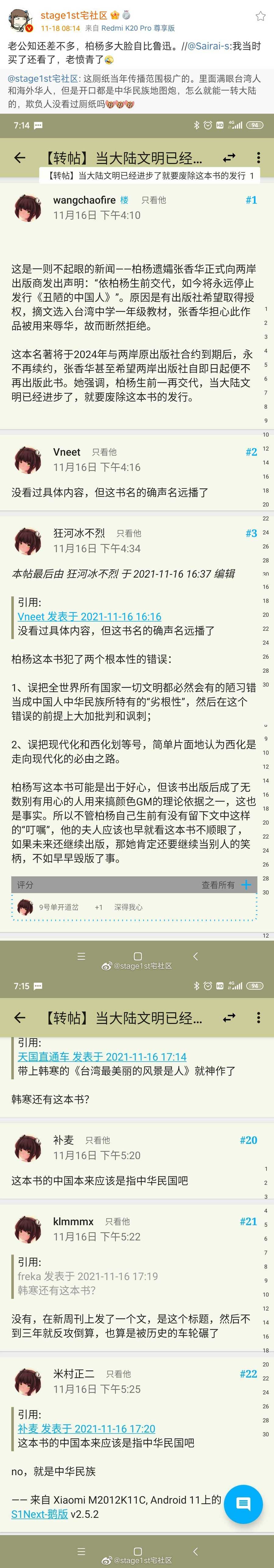Open the attached long screenshot image
This screenshot has width=274, height=1568.
pos(137,791)
